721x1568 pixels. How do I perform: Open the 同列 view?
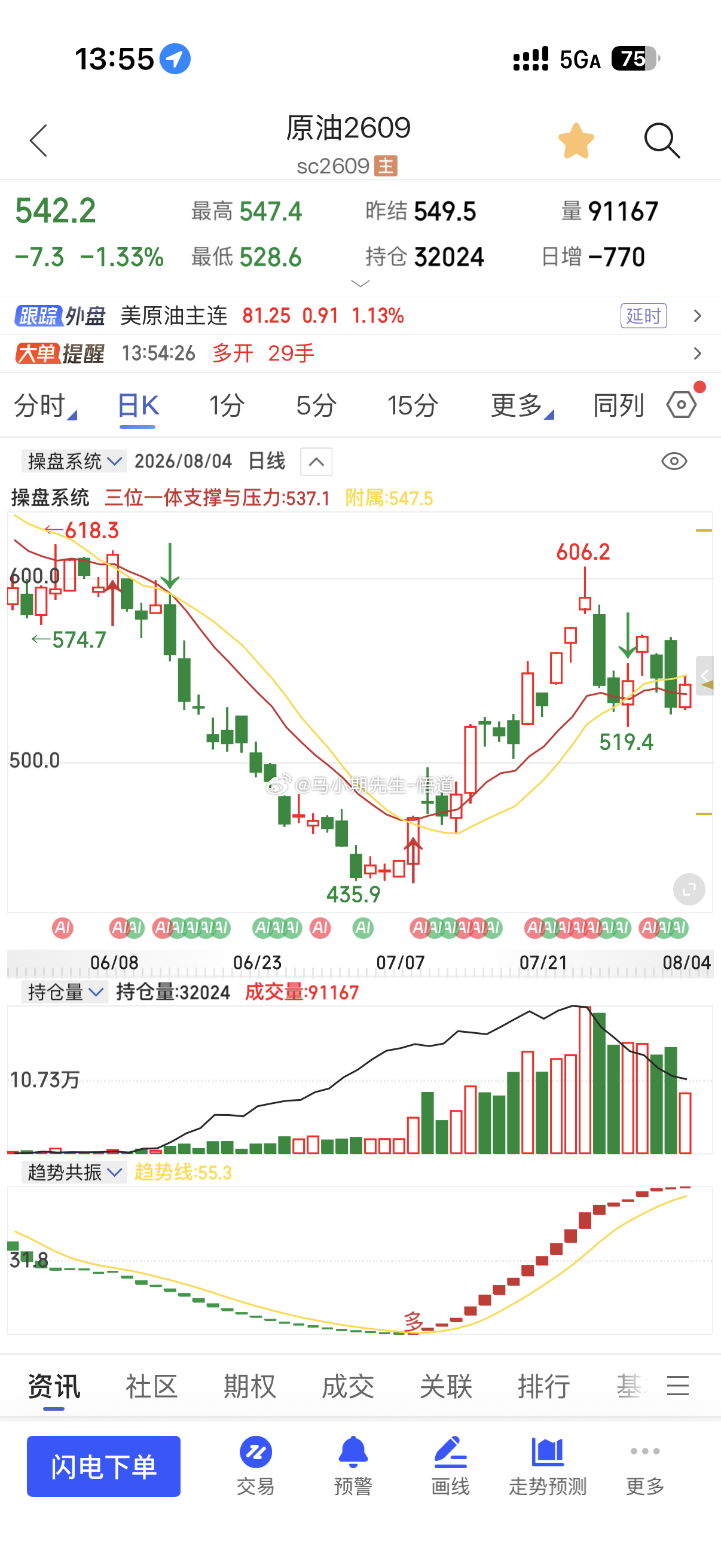(x=618, y=405)
